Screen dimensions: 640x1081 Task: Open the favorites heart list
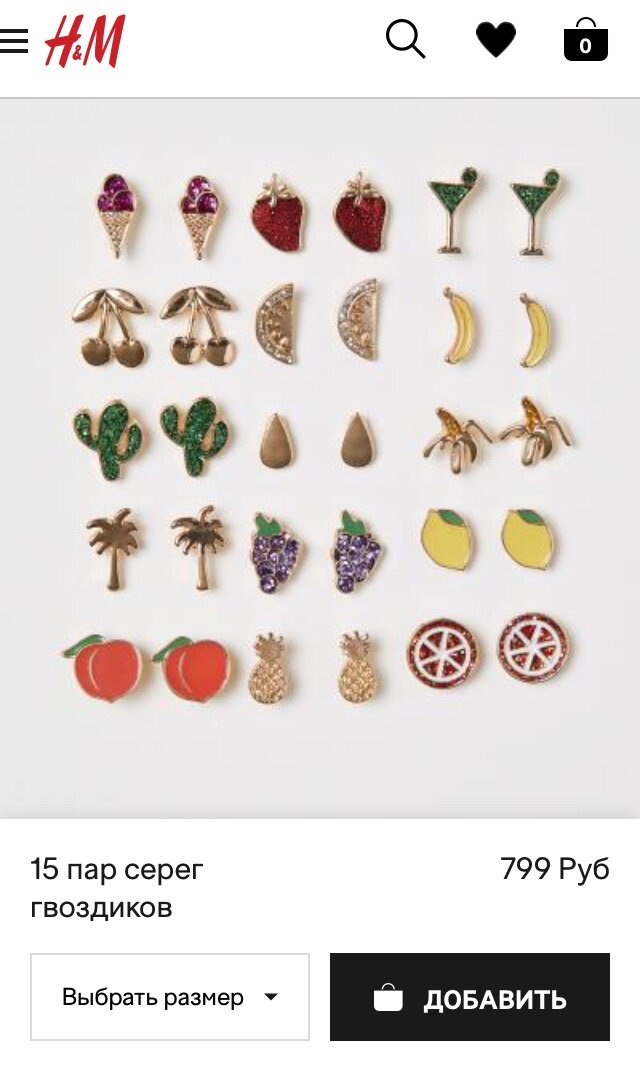pyautogui.click(x=495, y=40)
